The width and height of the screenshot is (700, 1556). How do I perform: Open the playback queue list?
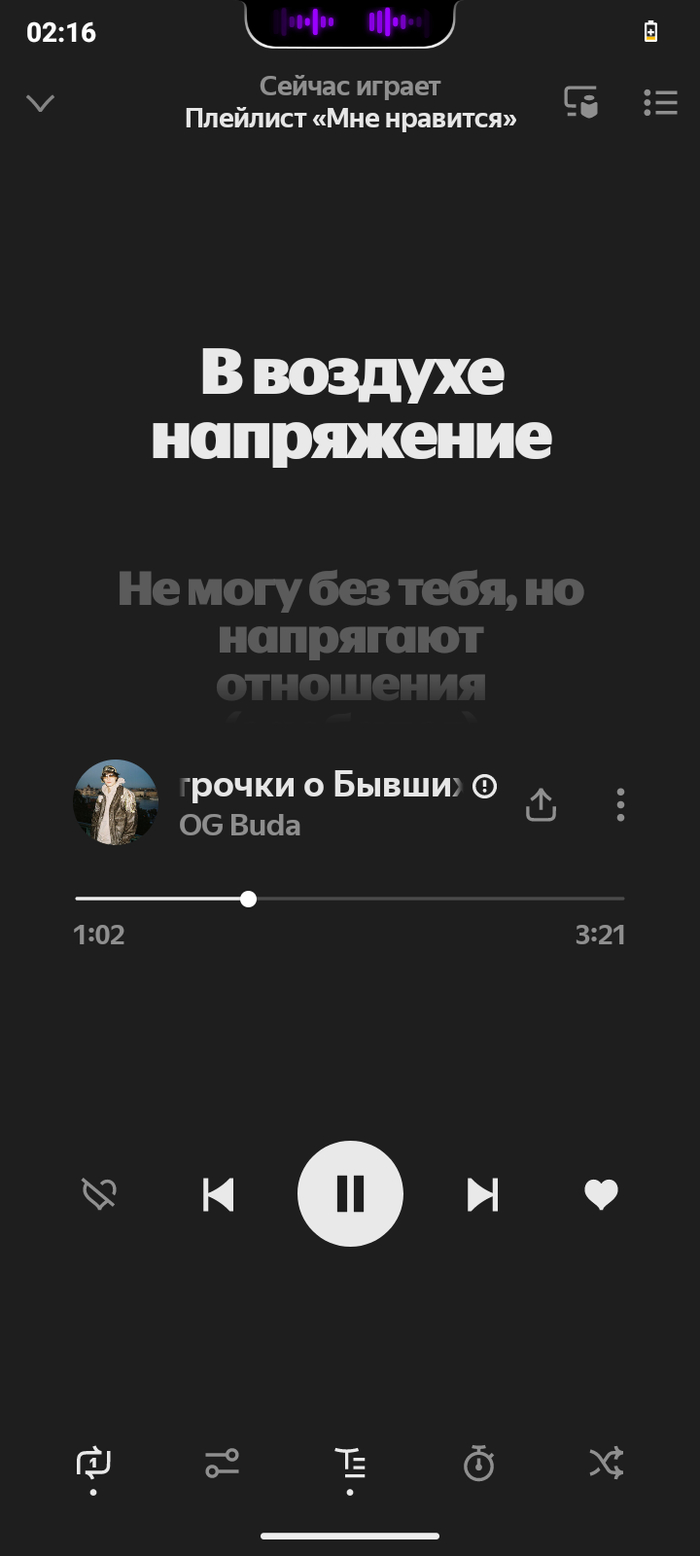tap(660, 103)
